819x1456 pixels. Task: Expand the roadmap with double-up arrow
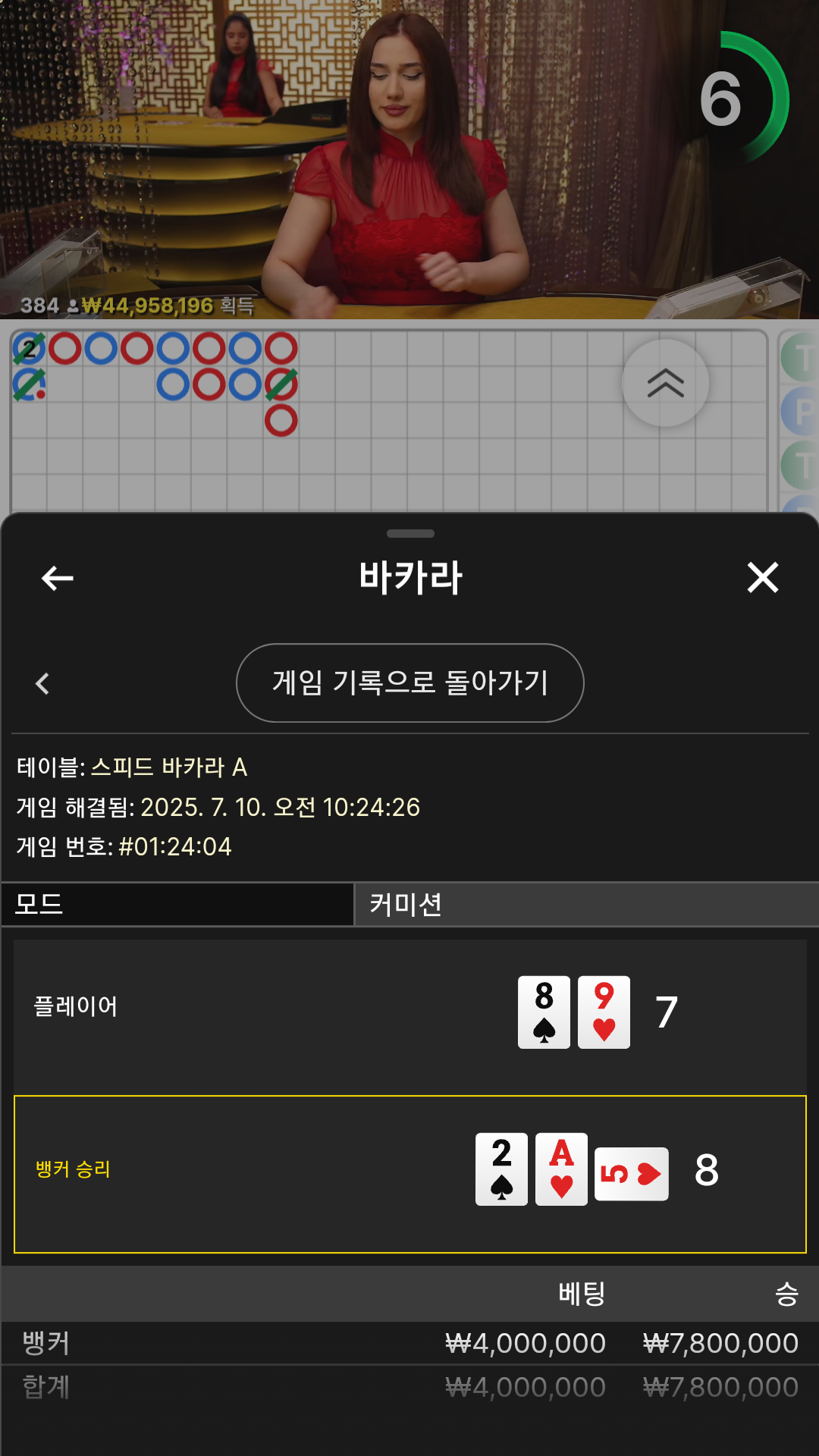pos(666,383)
